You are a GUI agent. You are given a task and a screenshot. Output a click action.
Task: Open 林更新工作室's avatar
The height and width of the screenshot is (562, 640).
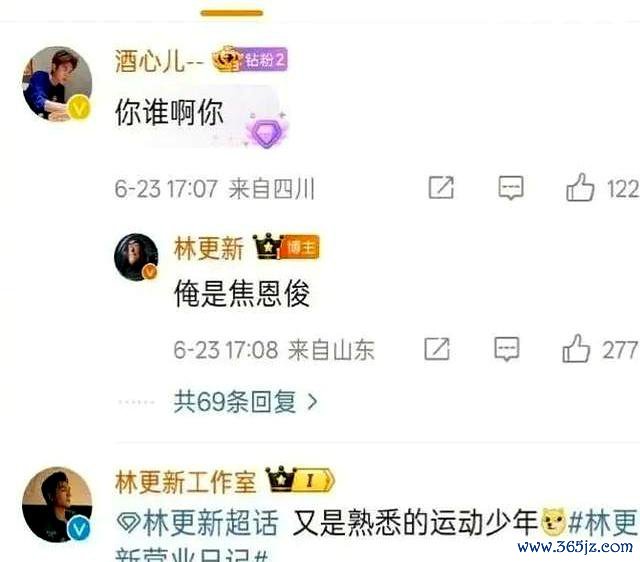tap(56, 505)
